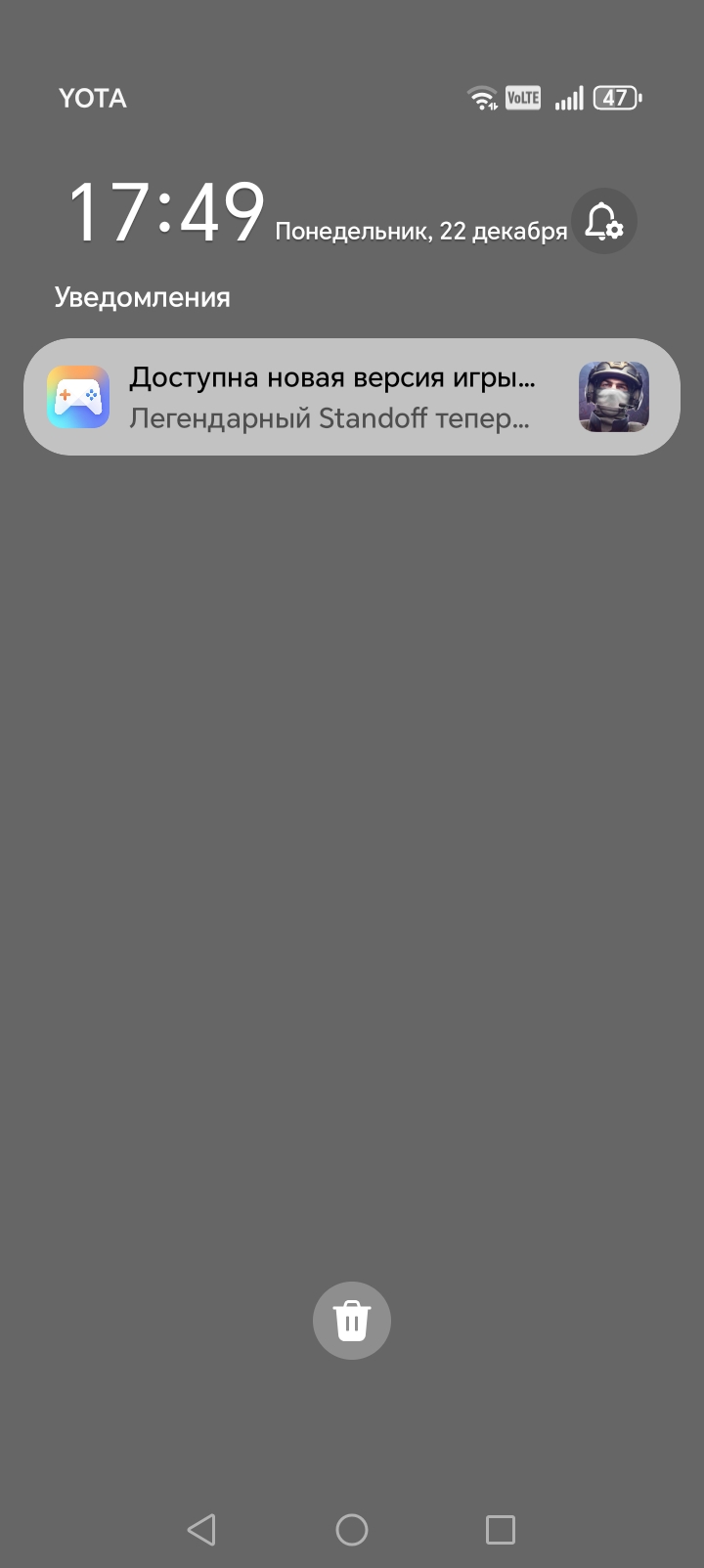
Task: Clear all notifications with trash button
Action: (x=352, y=1321)
